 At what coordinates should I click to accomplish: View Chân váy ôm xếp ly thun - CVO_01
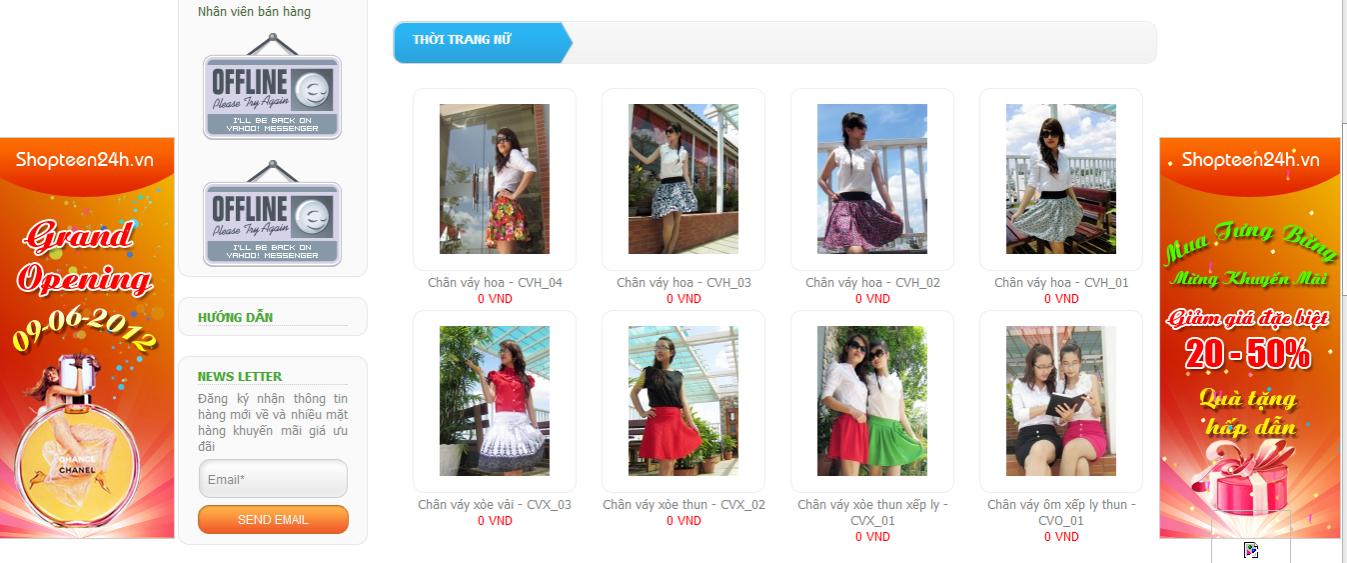(1061, 401)
